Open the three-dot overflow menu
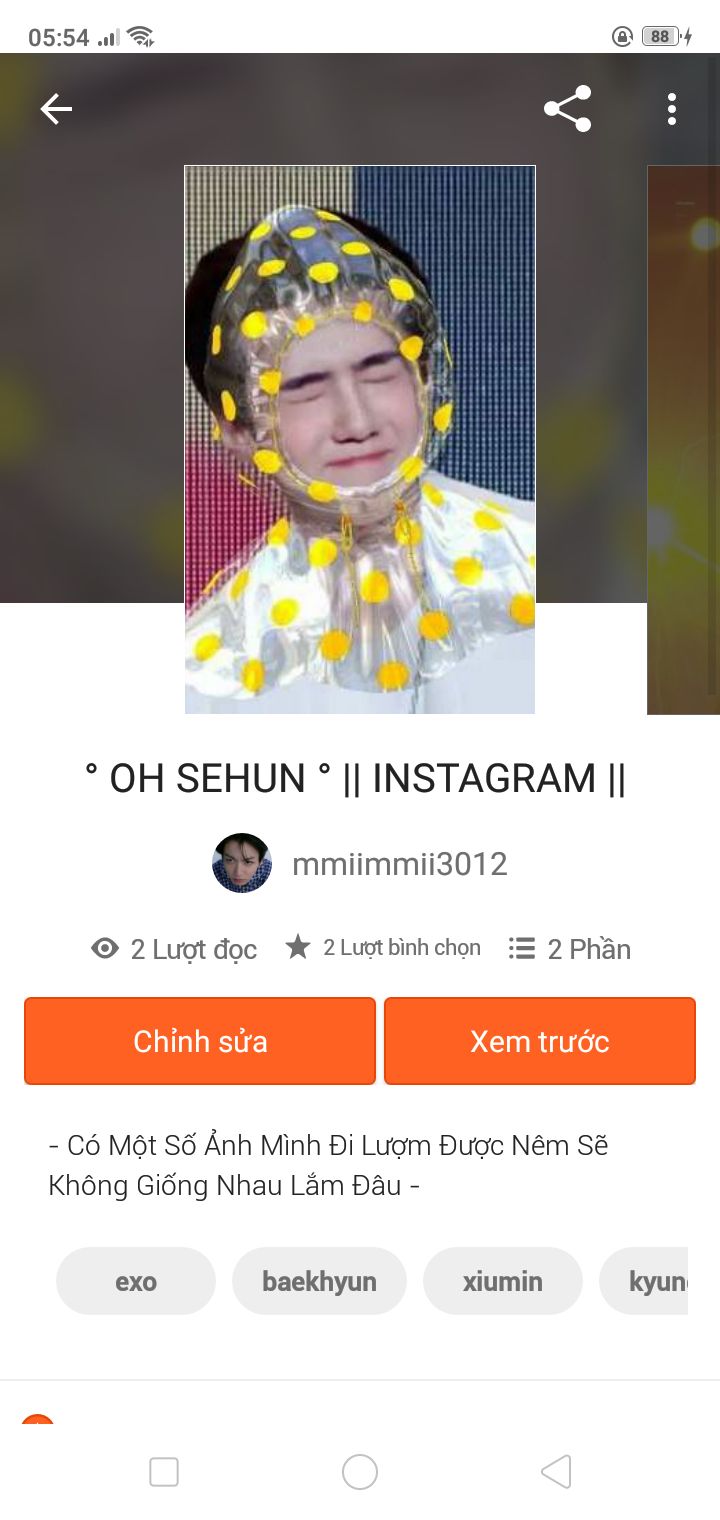 (x=672, y=109)
